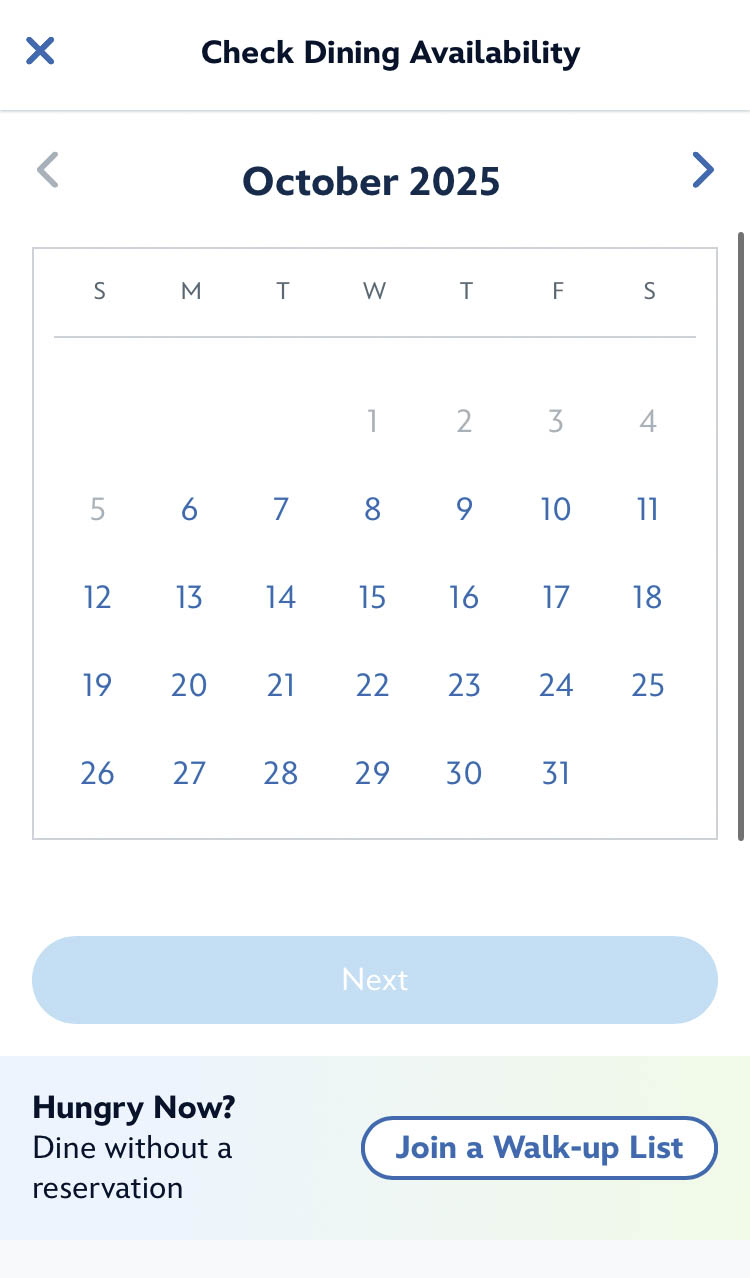Choose October 23 for dining
The width and height of the screenshot is (750, 1278).
[x=464, y=686]
